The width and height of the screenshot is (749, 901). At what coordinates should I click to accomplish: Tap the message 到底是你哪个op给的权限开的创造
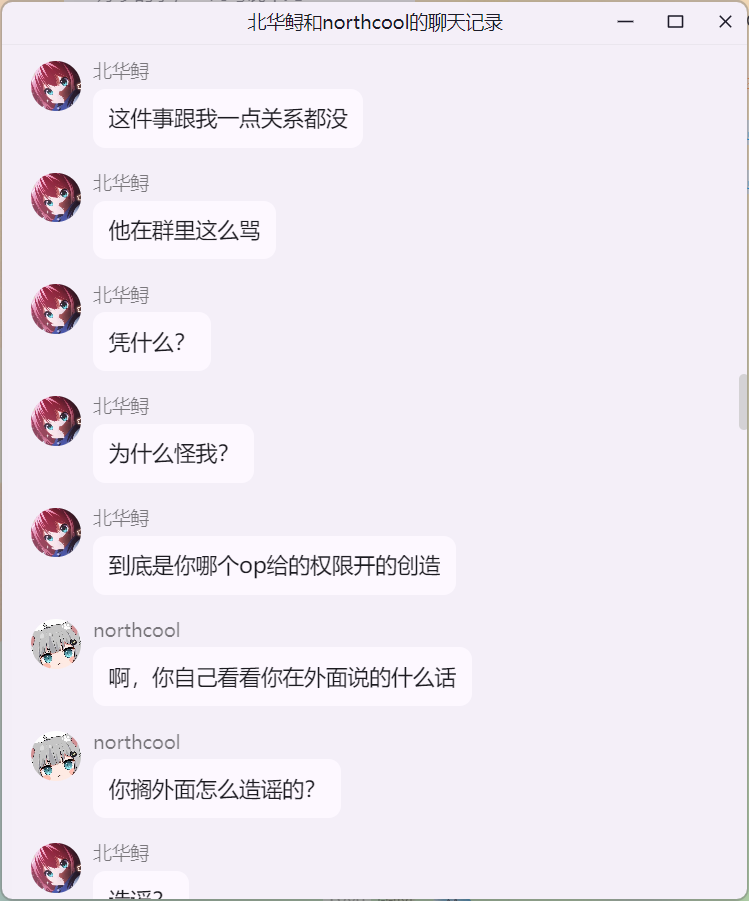coord(274,566)
